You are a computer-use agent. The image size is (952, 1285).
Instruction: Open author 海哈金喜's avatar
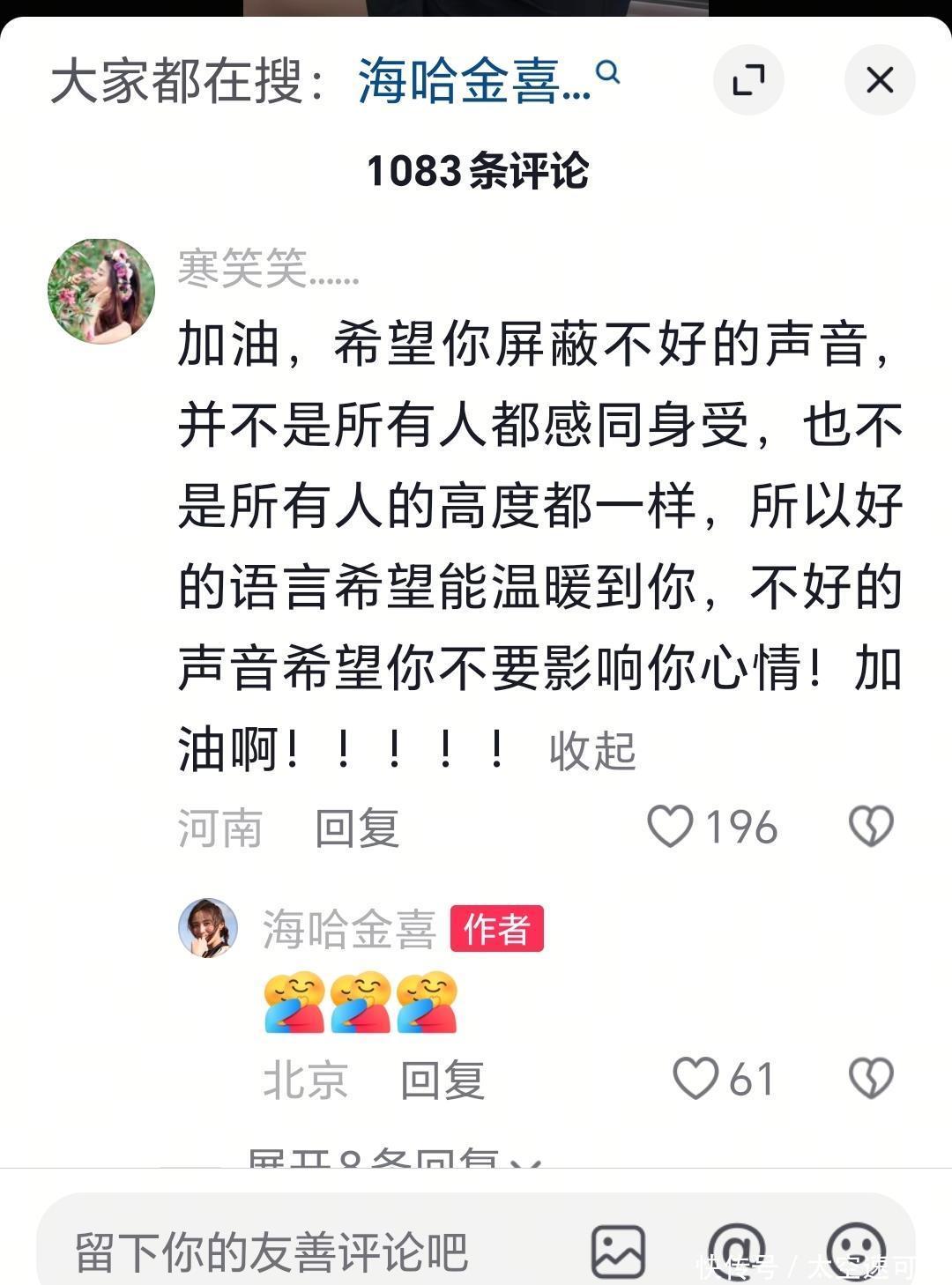(x=208, y=928)
